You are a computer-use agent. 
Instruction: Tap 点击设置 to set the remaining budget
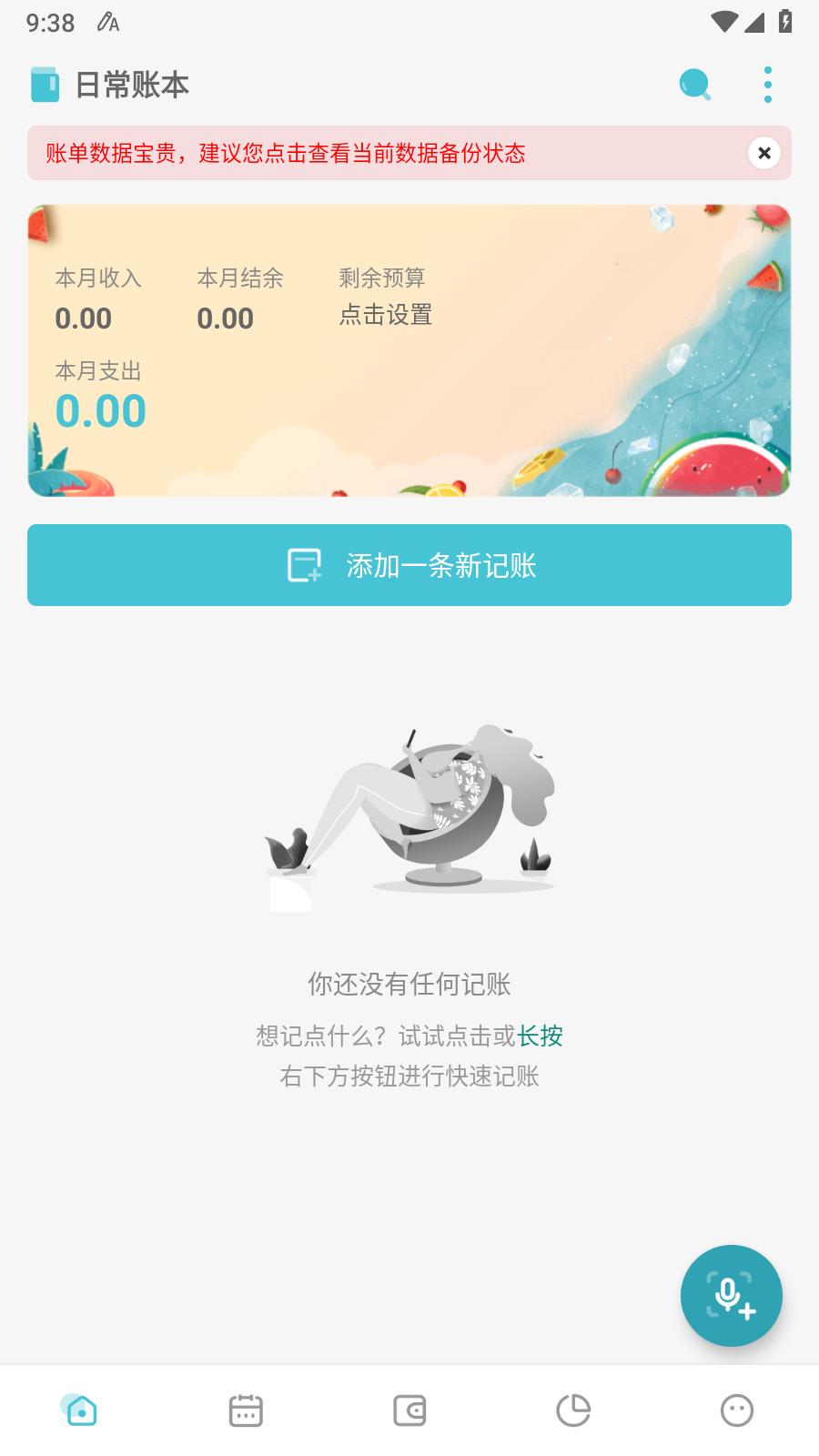click(x=385, y=315)
